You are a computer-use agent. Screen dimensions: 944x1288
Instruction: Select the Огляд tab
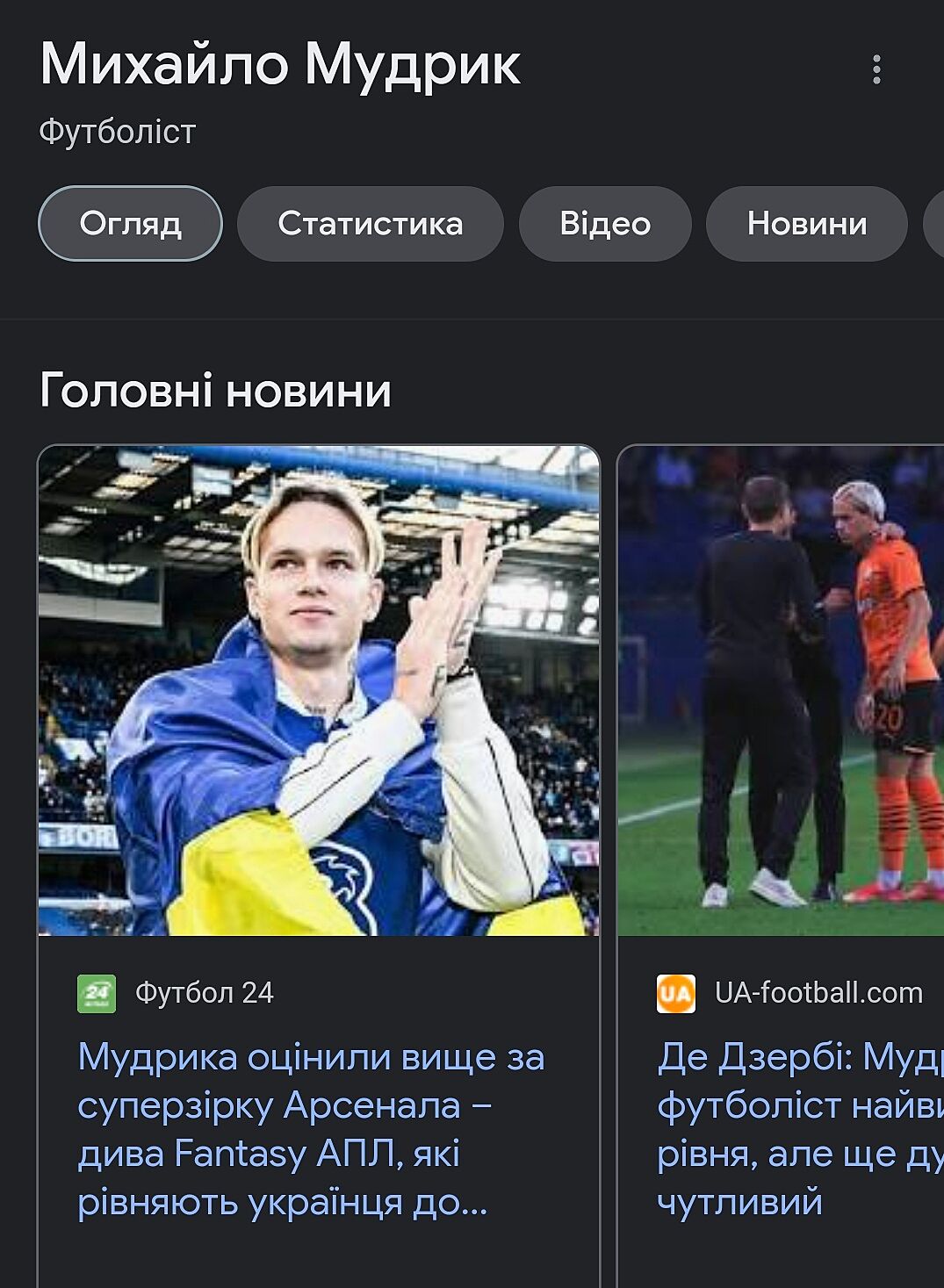(130, 224)
